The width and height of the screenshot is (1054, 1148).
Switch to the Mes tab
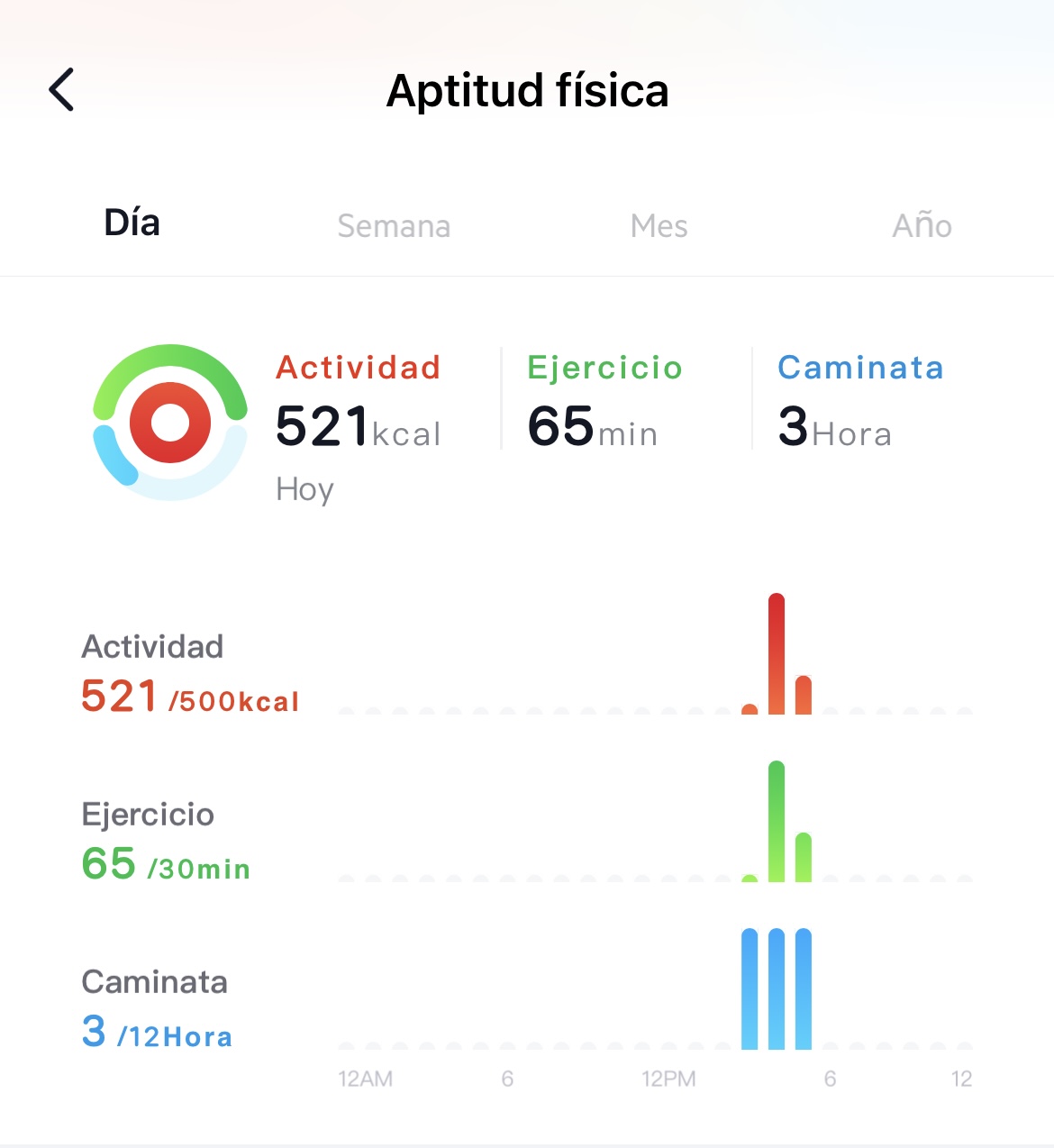659,225
